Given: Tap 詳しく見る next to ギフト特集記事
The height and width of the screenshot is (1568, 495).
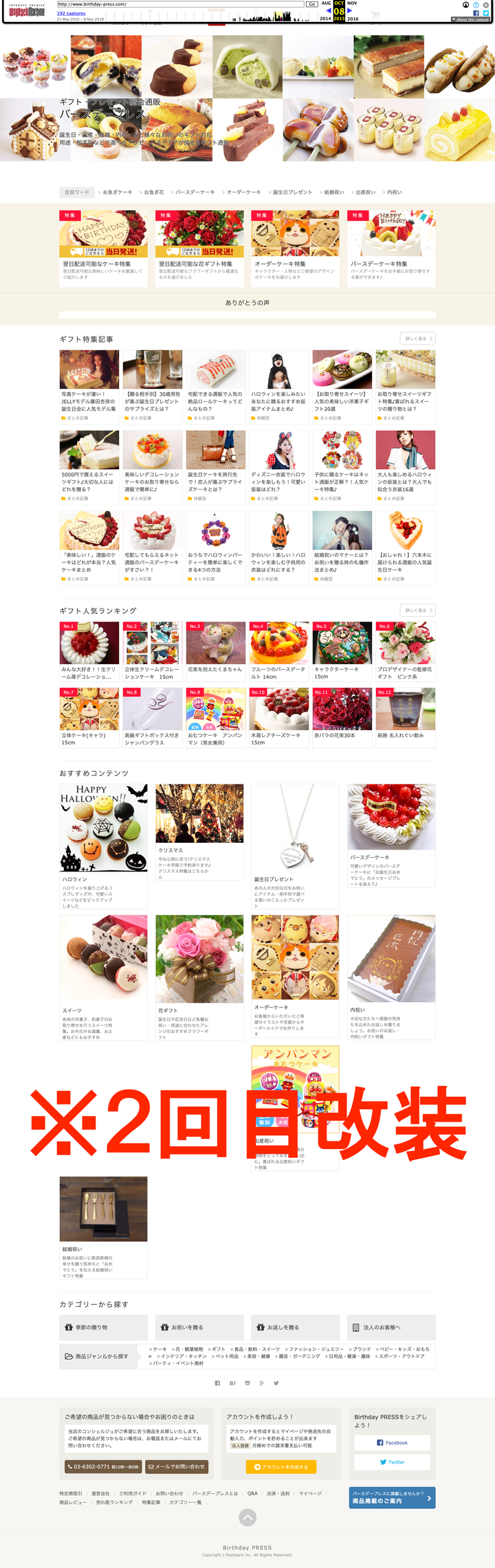Looking at the screenshot, I should pyautogui.click(x=418, y=339).
